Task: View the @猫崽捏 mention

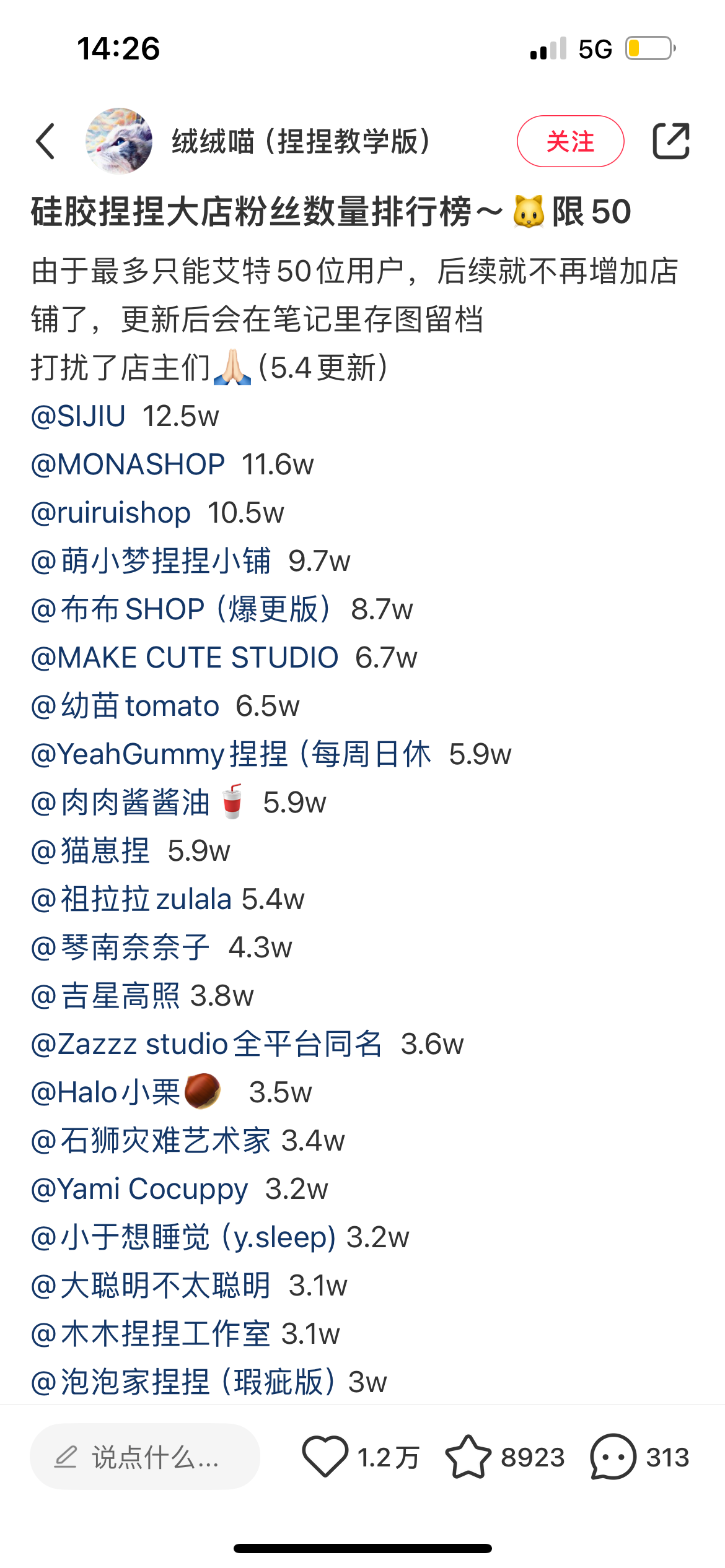Action: pyautogui.click(x=91, y=851)
